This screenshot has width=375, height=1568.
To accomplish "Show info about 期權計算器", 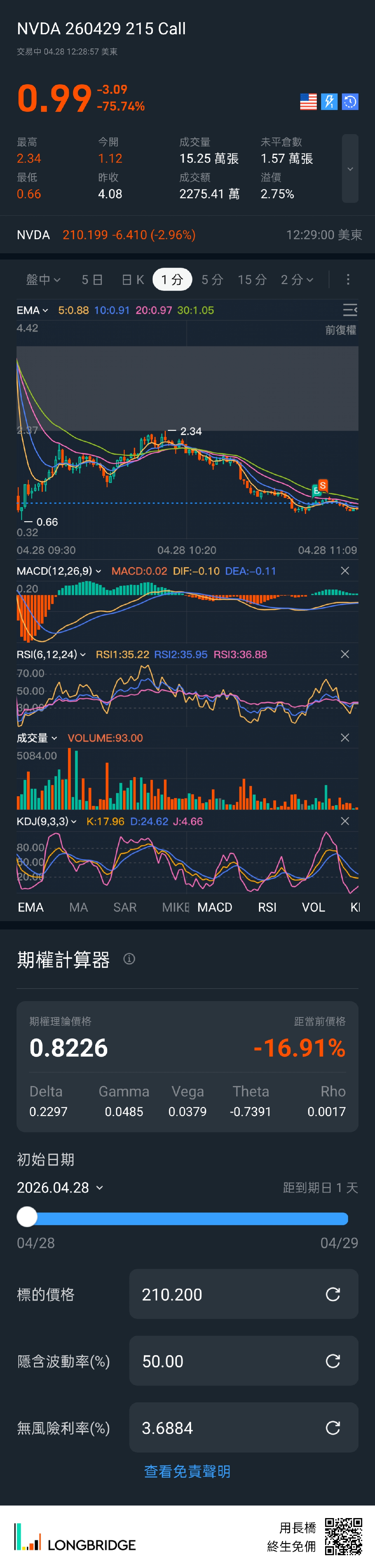I will coord(129,959).
